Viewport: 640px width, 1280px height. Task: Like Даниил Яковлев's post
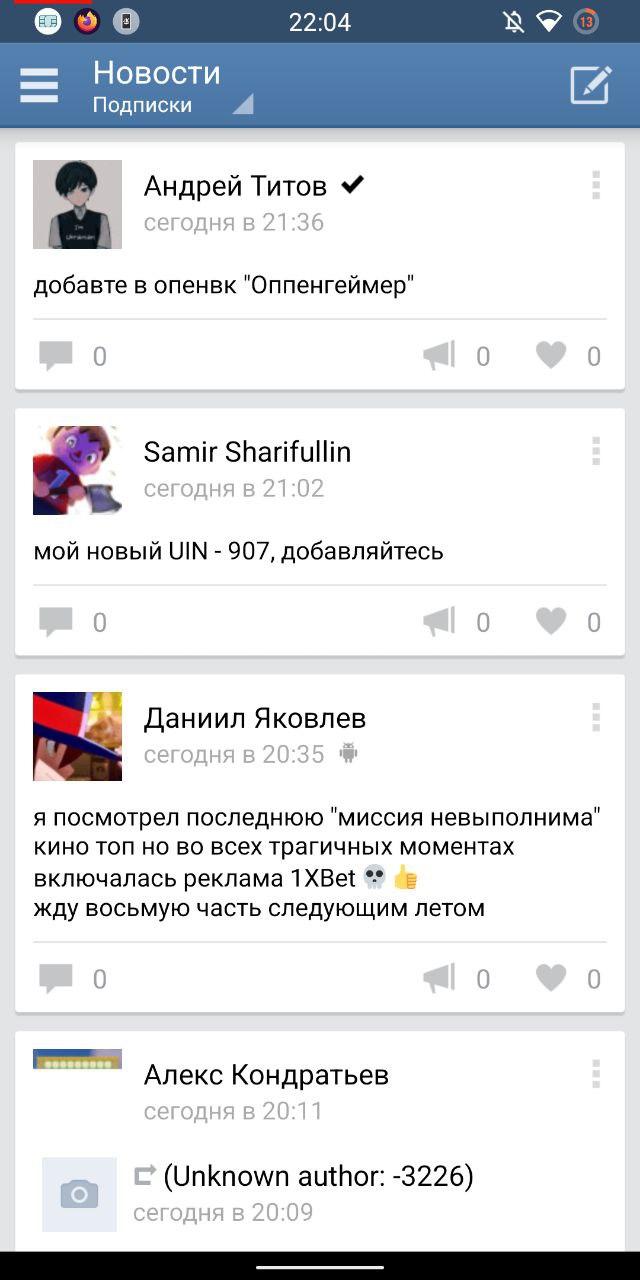(568, 978)
